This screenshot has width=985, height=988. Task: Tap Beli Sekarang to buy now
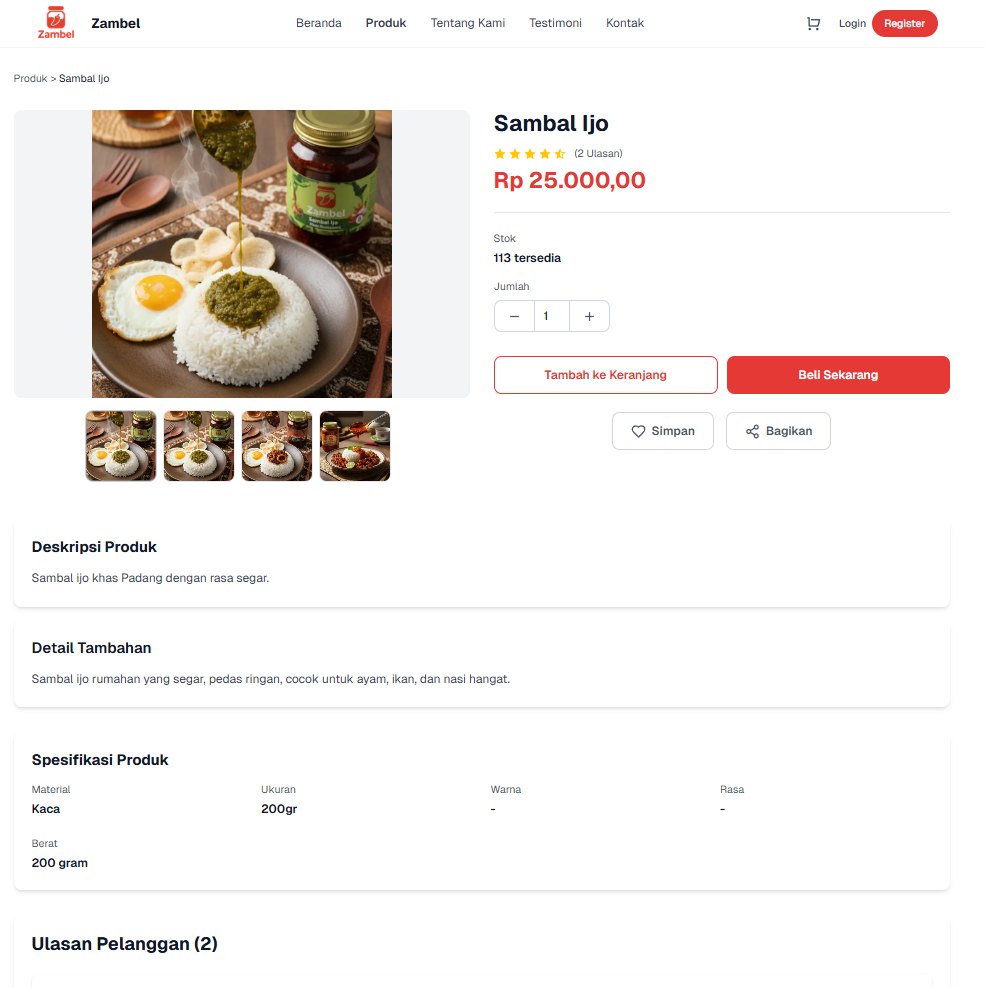[x=838, y=375]
